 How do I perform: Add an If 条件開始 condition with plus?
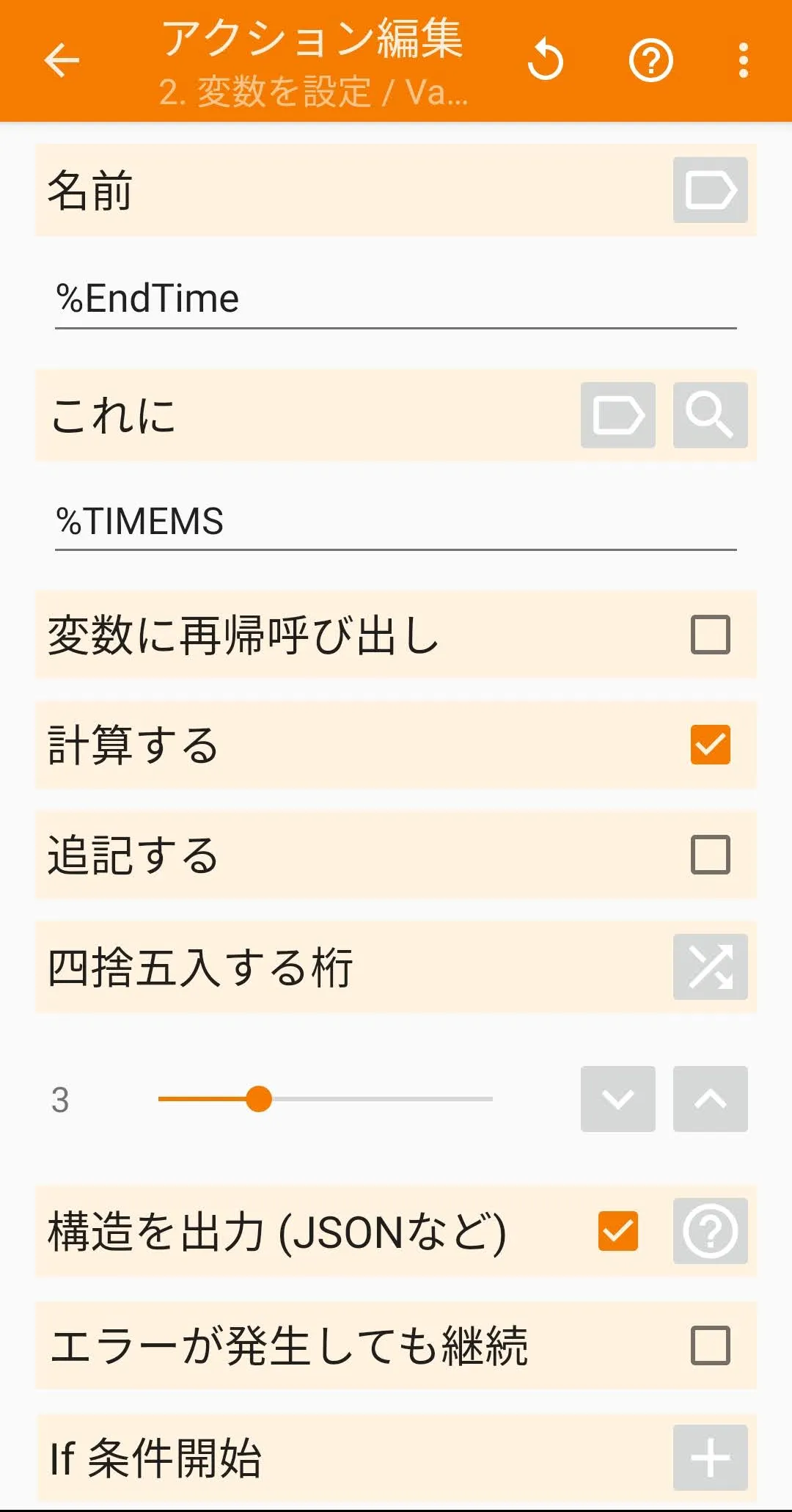[710, 1458]
